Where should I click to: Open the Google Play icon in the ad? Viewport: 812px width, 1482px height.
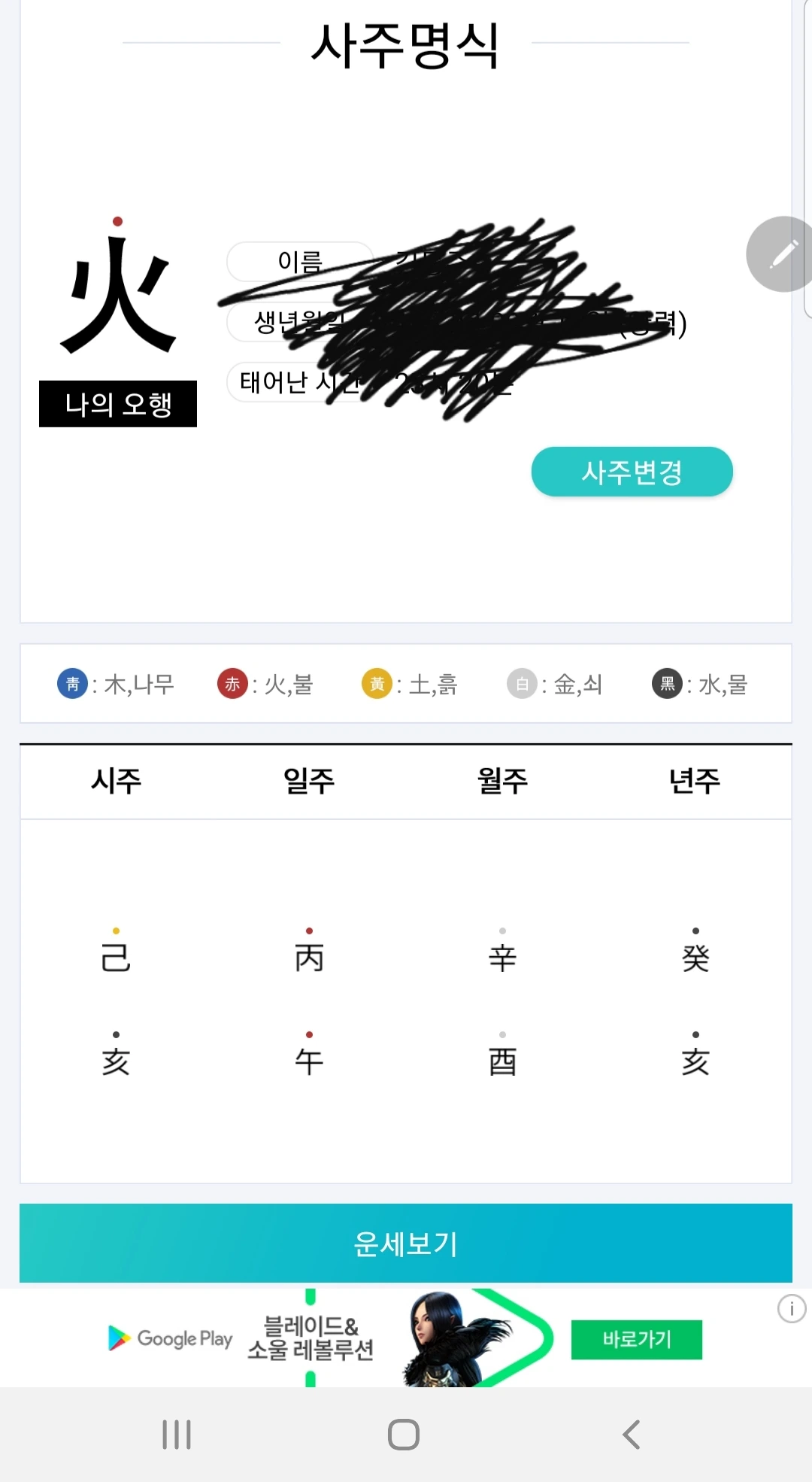click(x=118, y=1338)
